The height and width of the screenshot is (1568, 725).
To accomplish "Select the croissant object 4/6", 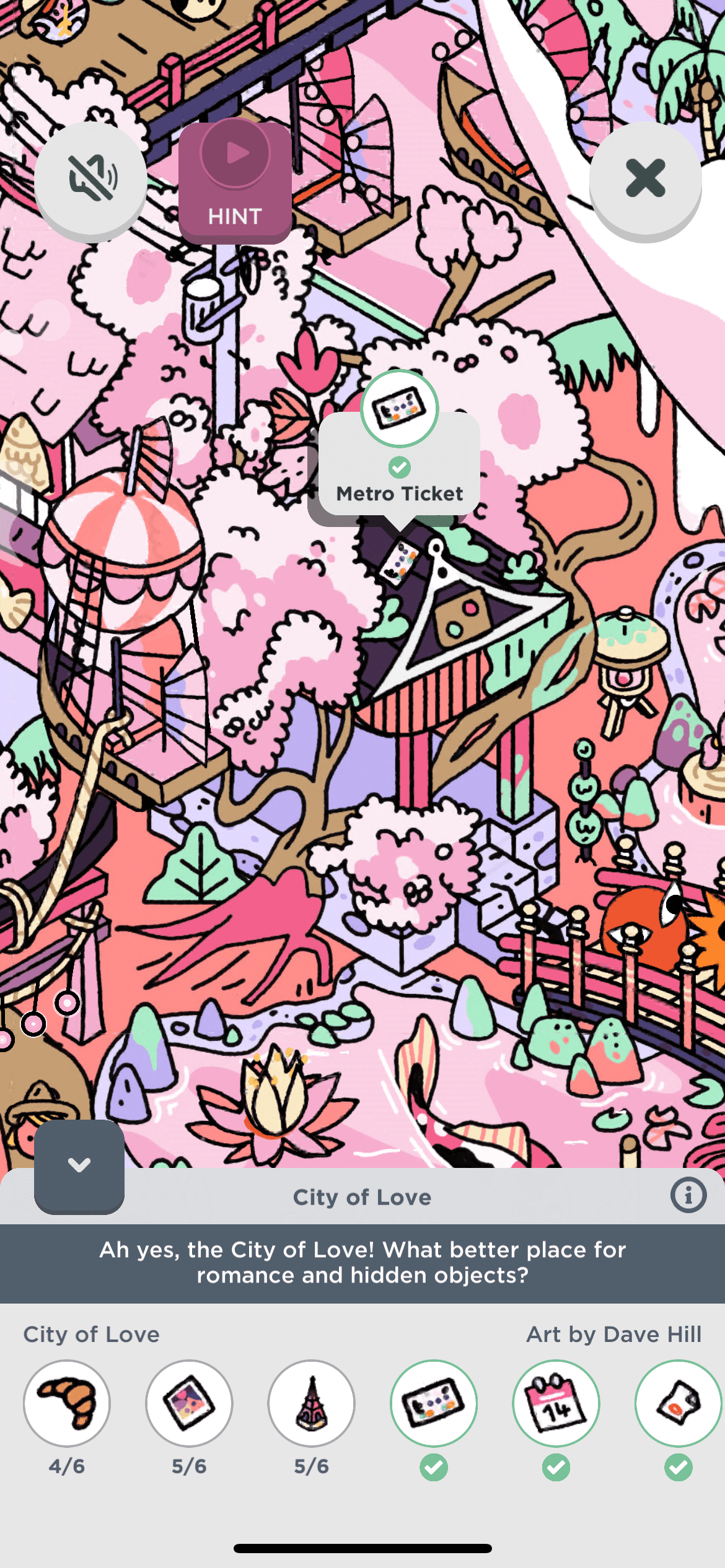I will click(67, 1403).
